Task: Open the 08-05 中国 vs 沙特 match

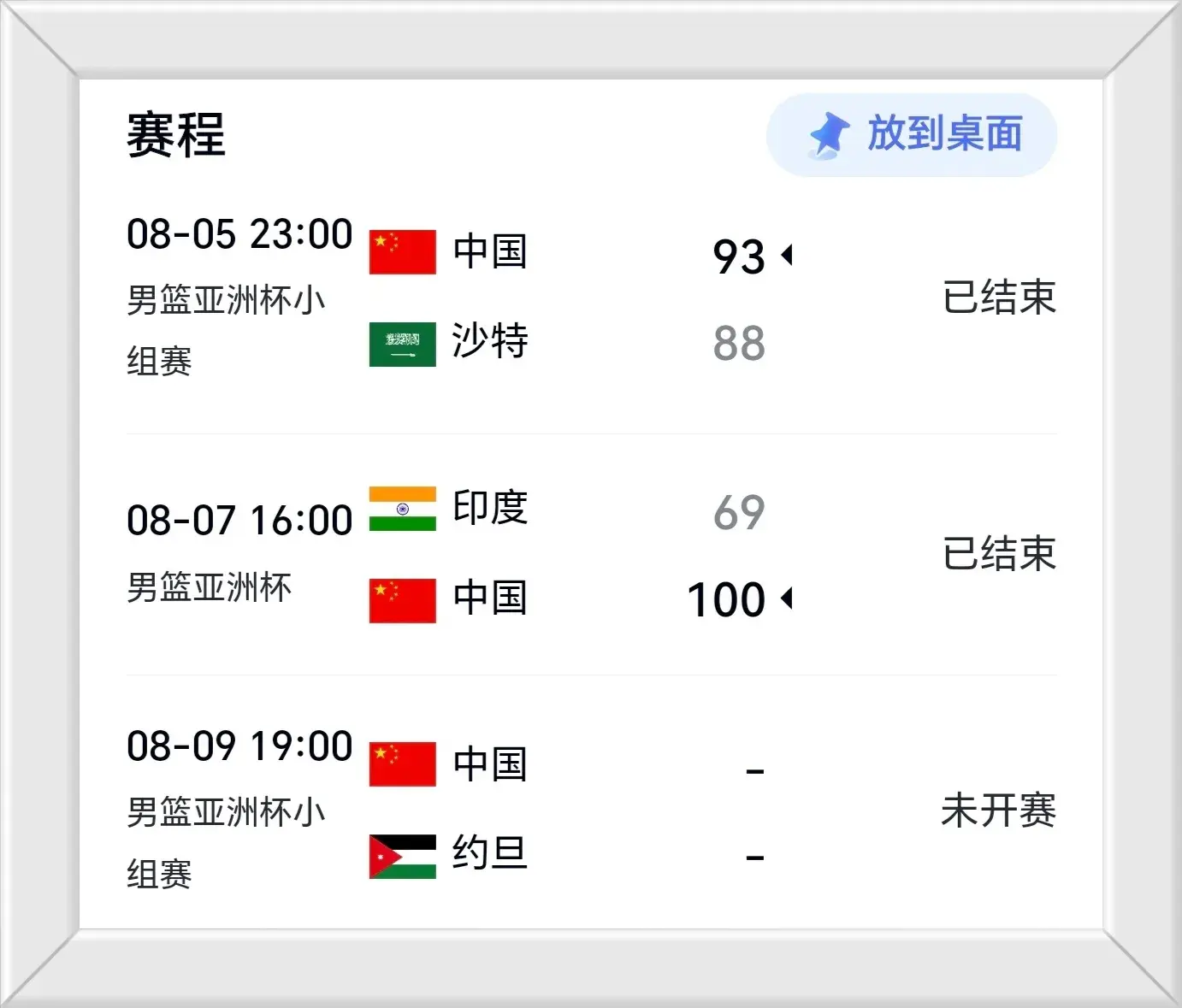Action: click(590, 298)
